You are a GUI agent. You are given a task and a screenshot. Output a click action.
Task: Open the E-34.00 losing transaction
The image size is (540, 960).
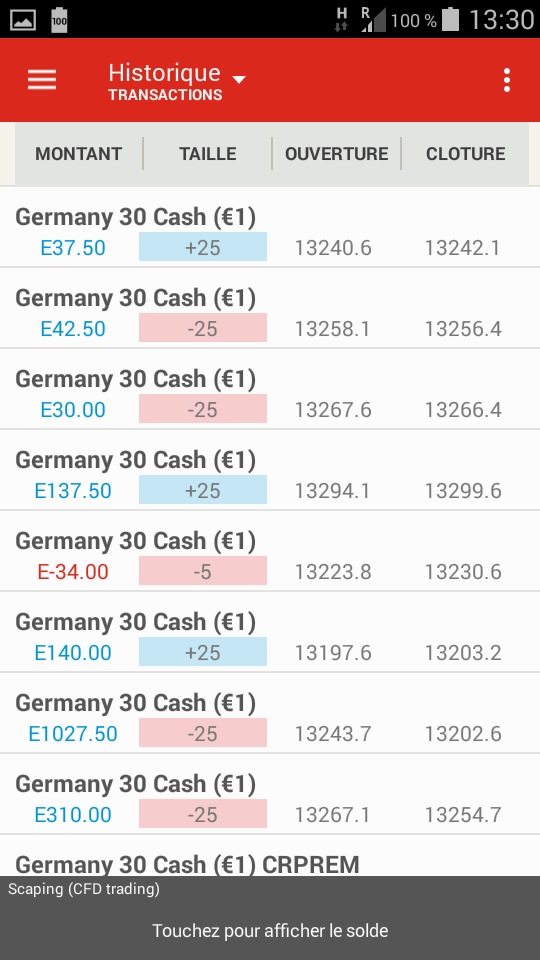270,551
